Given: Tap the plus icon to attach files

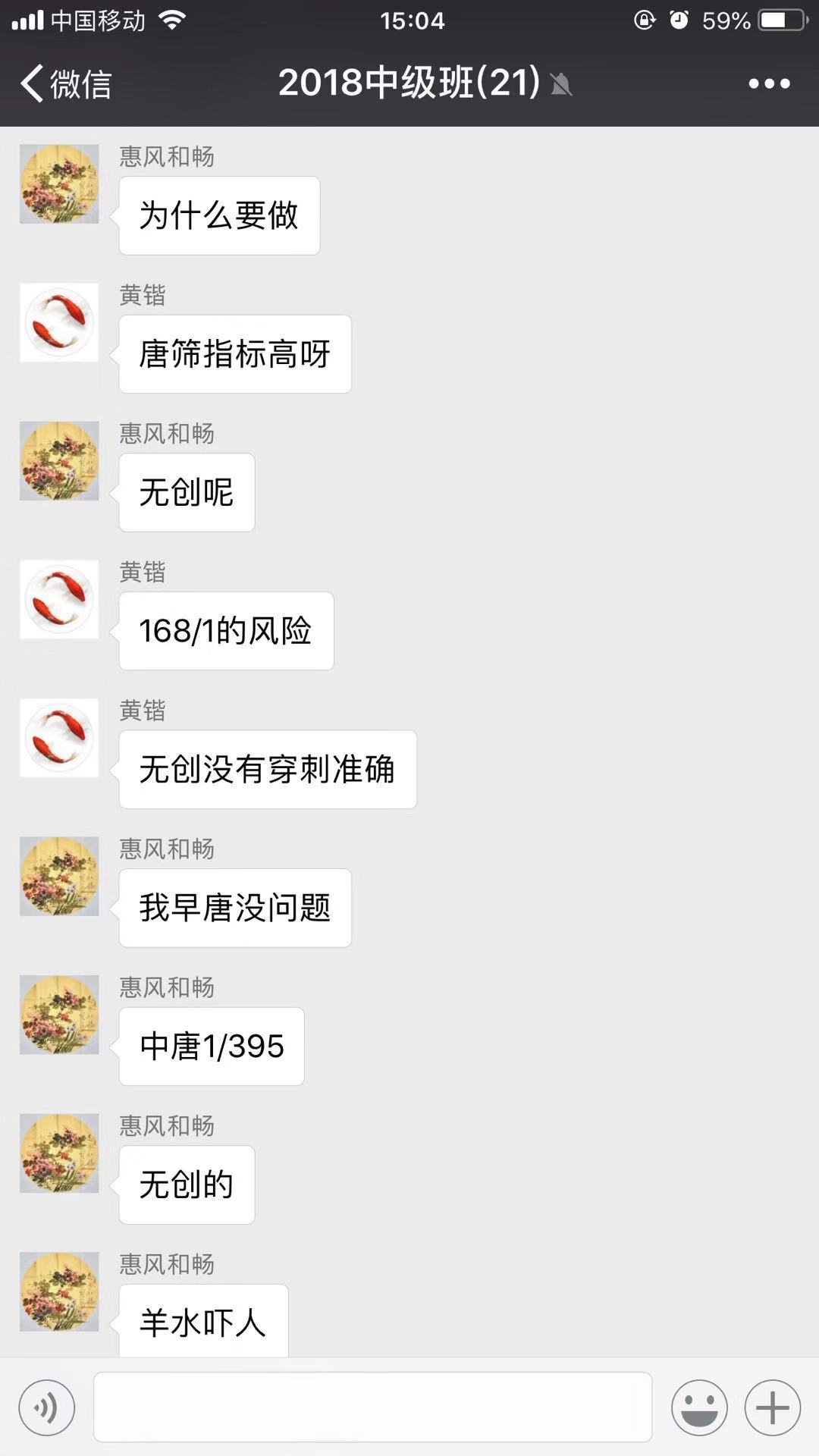Looking at the screenshot, I should [771, 1407].
